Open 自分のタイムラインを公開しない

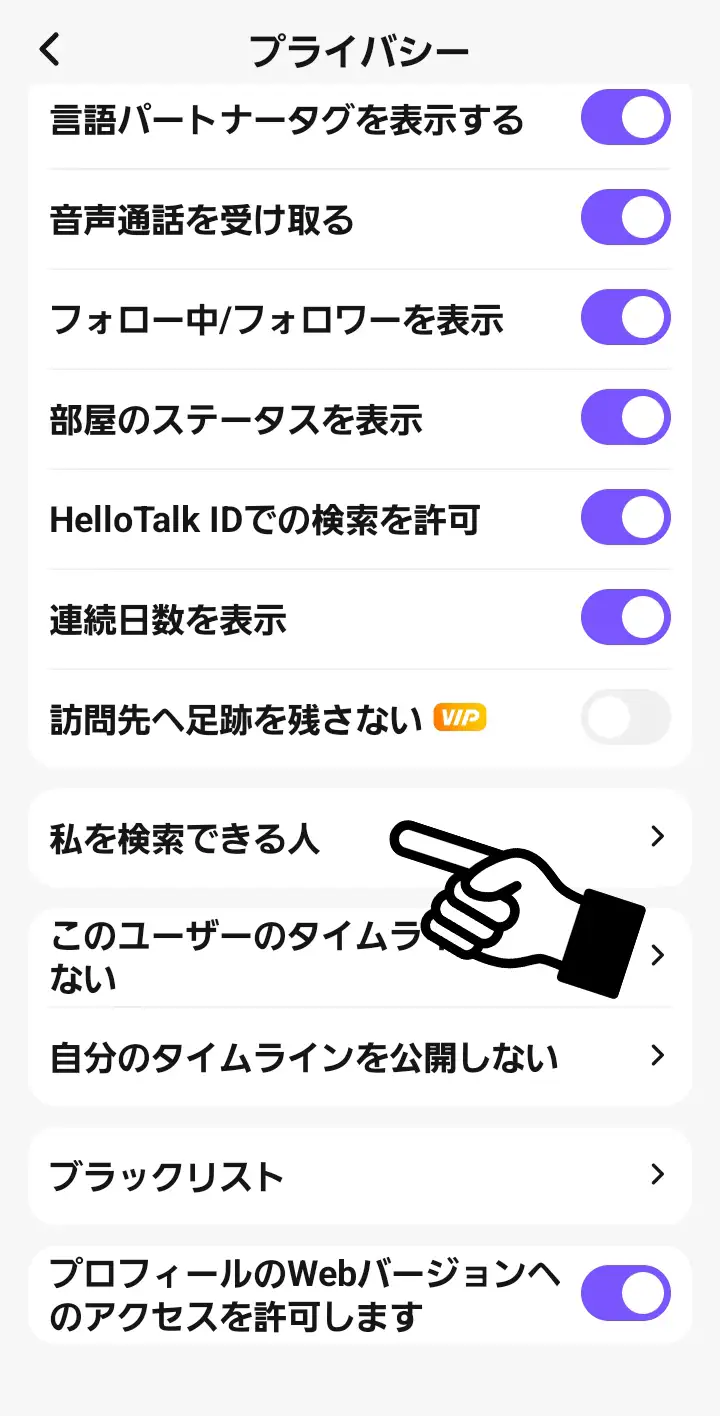358,1057
